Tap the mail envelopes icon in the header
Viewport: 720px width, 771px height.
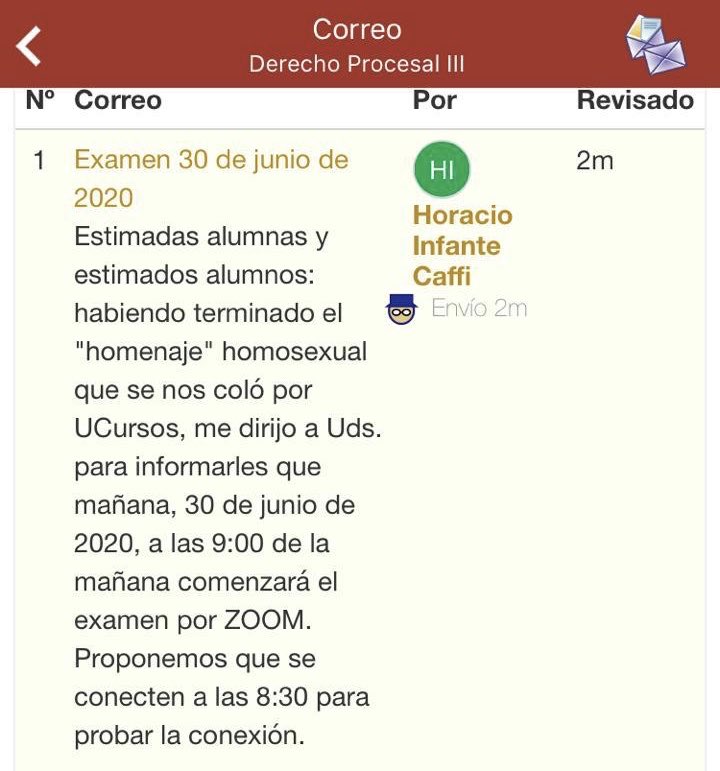[x=656, y=45]
